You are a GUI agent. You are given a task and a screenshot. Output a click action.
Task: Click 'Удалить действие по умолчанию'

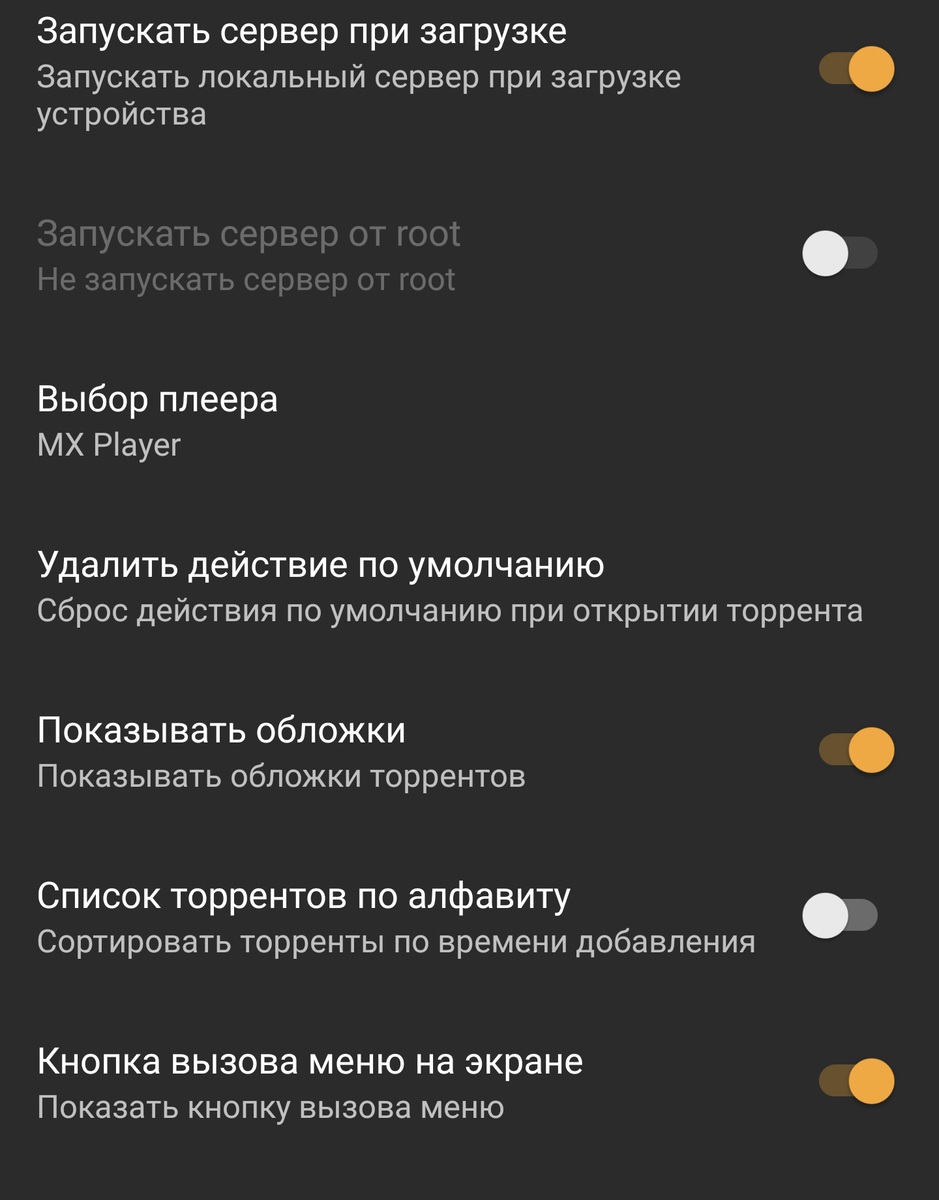pyautogui.click(x=320, y=565)
